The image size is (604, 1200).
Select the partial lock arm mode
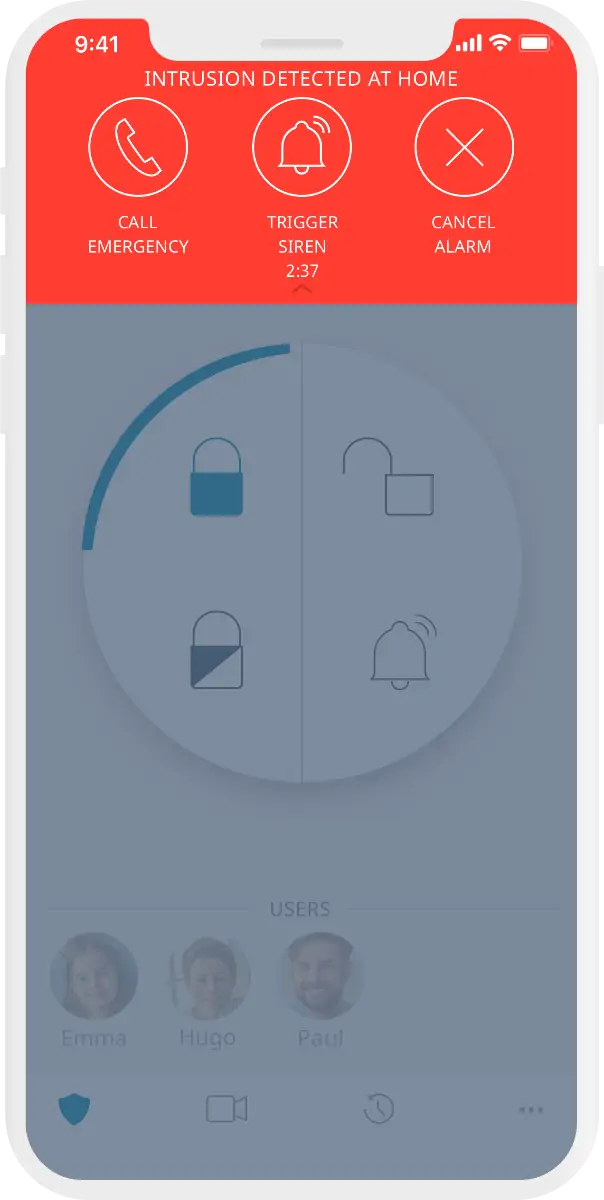click(x=216, y=651)
